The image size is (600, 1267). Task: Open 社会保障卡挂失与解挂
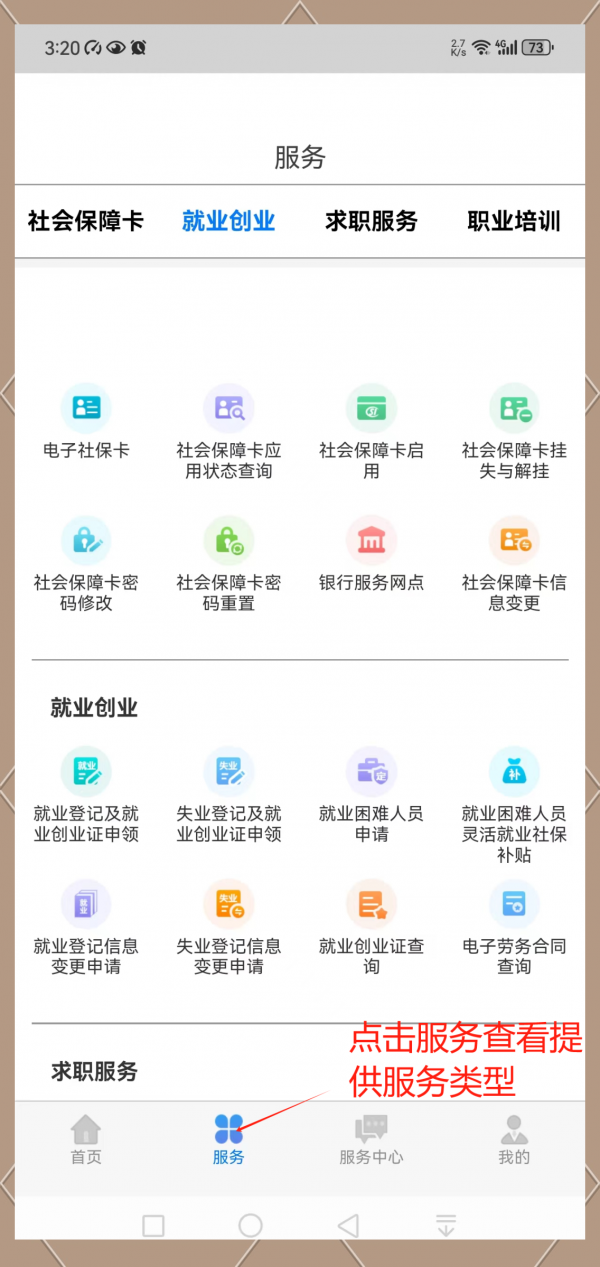[x=514, y=432]
